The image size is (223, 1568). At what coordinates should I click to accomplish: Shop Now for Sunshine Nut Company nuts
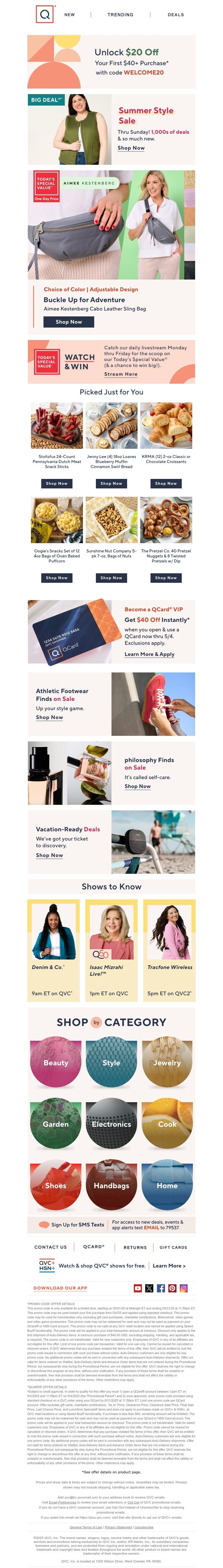click(111, 578)
